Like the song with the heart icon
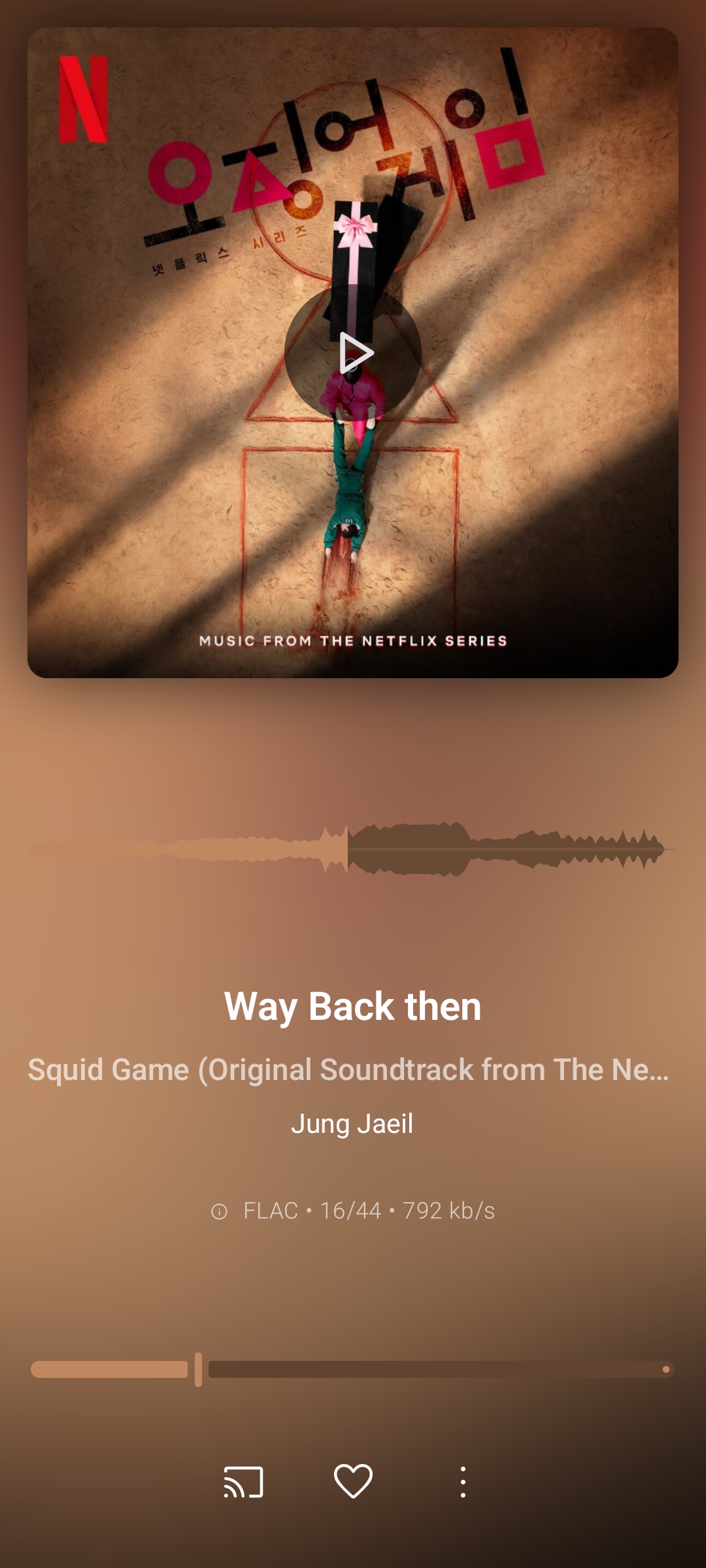 pyautogui.click(x=353, y=1481)
